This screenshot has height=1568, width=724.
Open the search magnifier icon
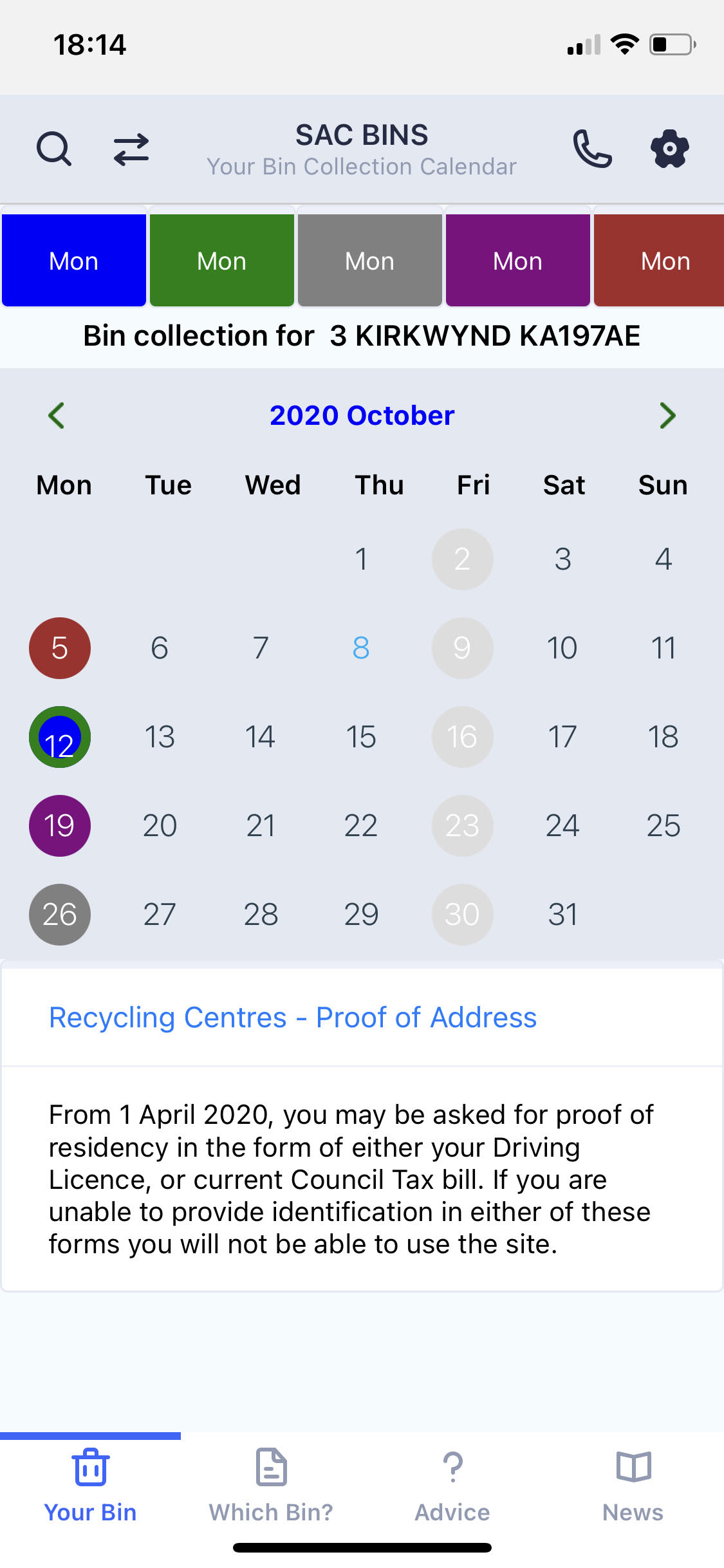54,149
